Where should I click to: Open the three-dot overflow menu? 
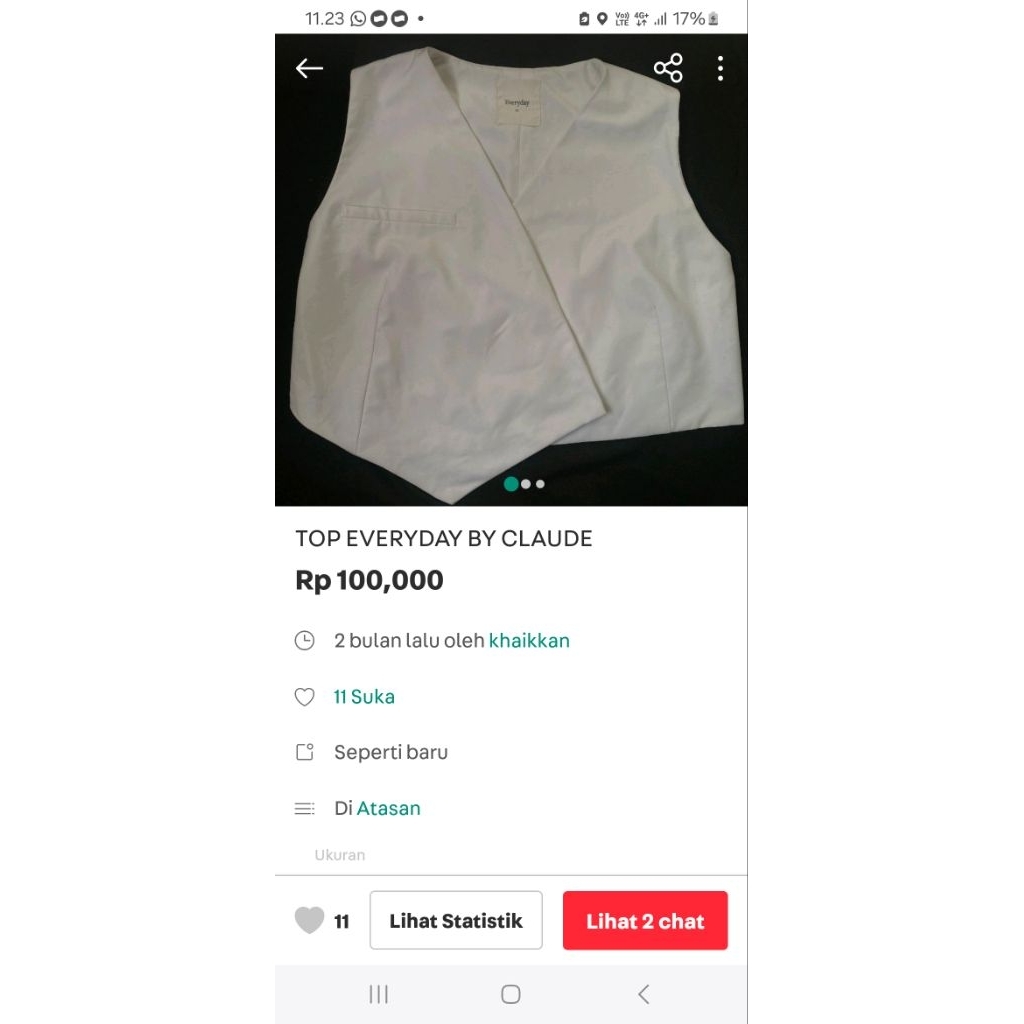pyautogui.click(x=720, y=68)
